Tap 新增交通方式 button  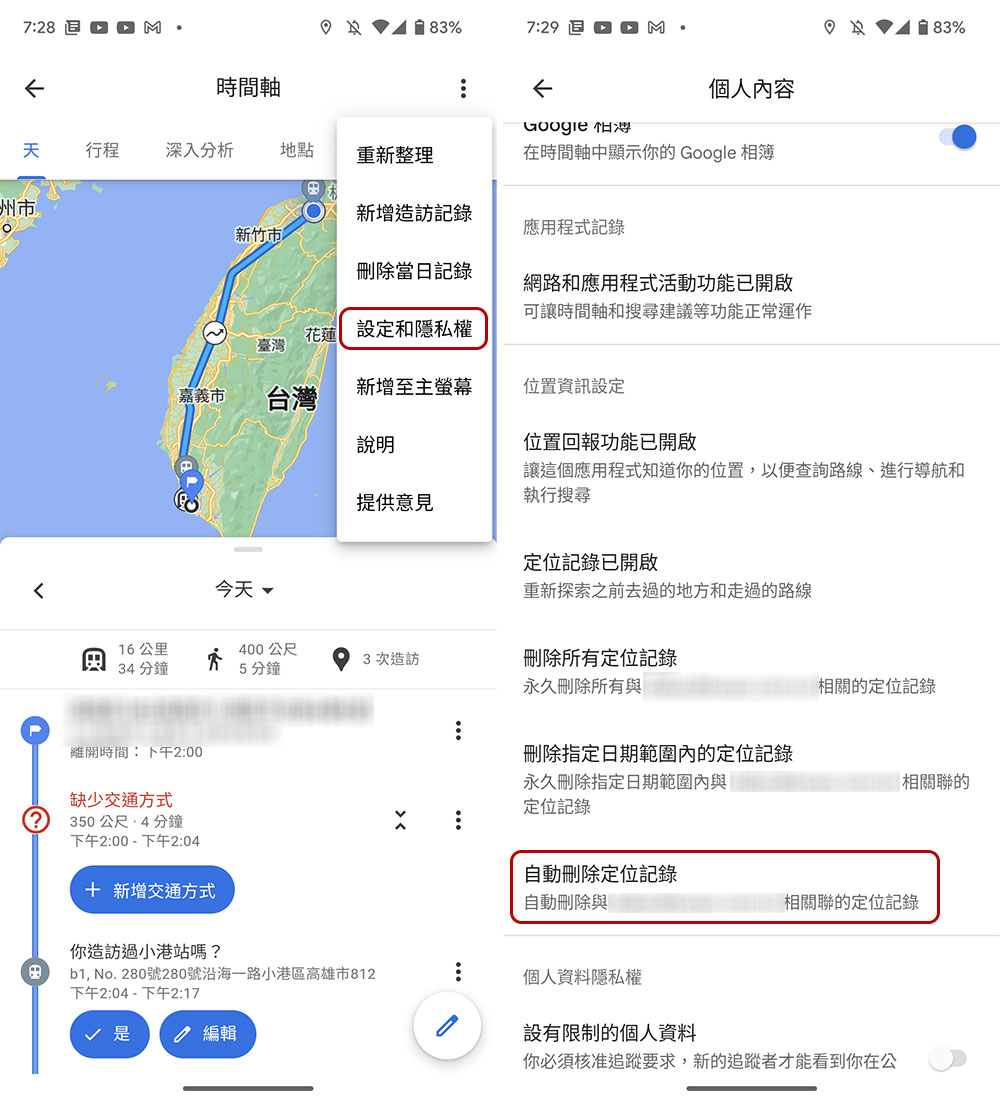[x=152, y=890]
